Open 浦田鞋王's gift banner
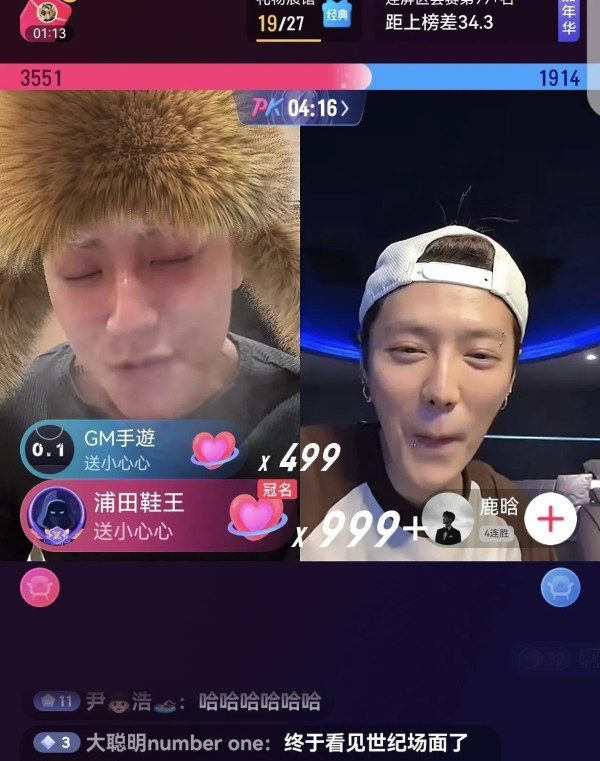This screenshot has width=600, height=761. coord(150,516)
